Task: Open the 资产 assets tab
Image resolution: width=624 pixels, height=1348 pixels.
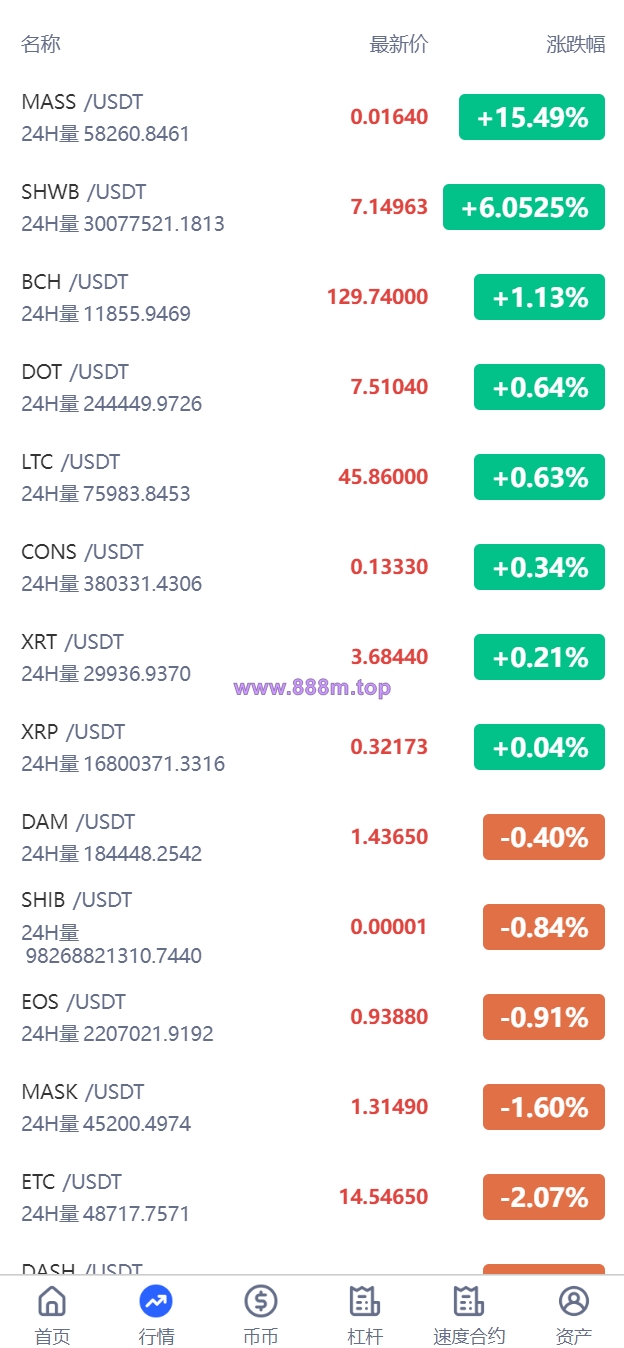Action: point(572,1314)
